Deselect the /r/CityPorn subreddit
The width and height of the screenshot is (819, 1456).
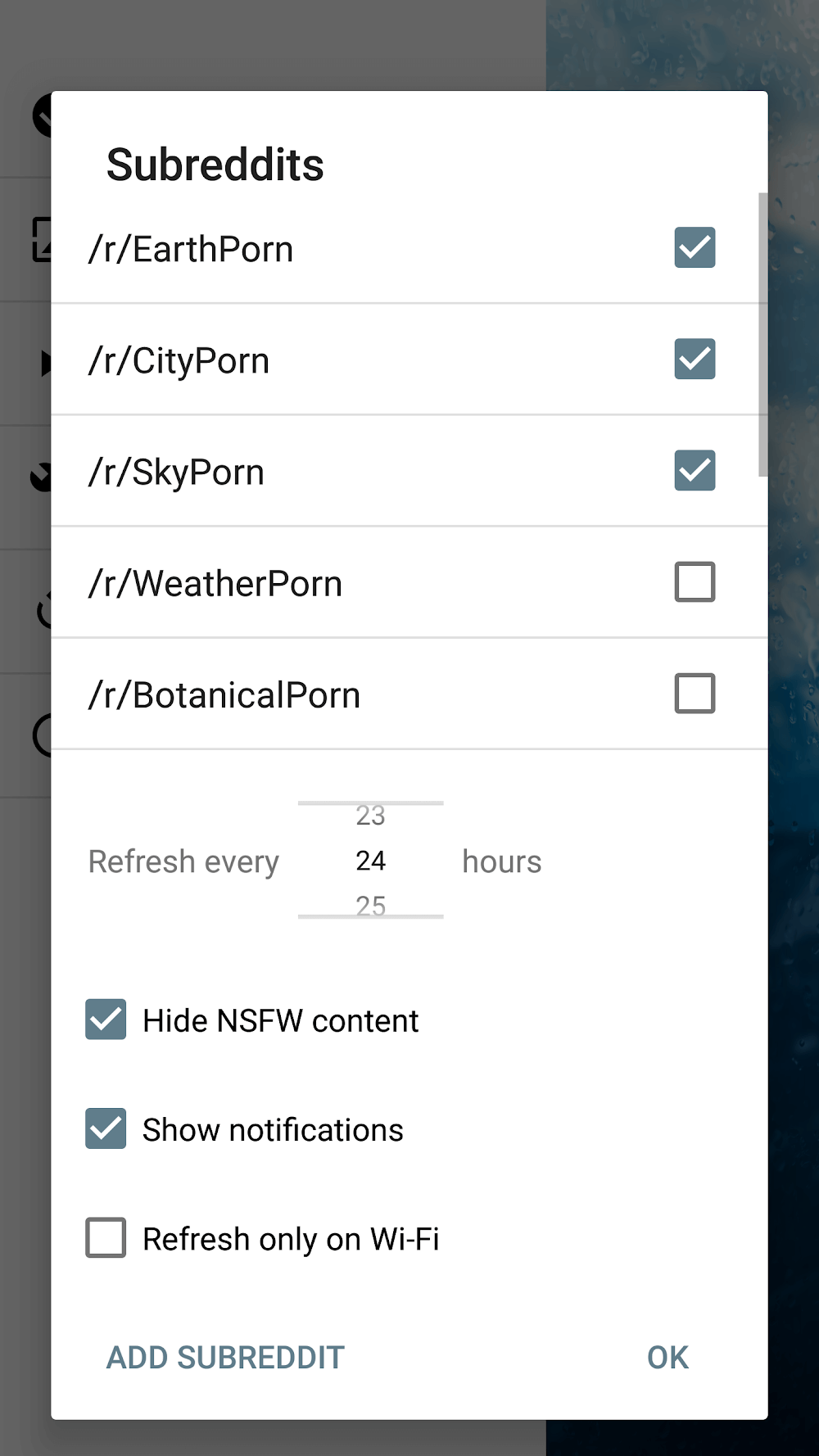(695, 359)
